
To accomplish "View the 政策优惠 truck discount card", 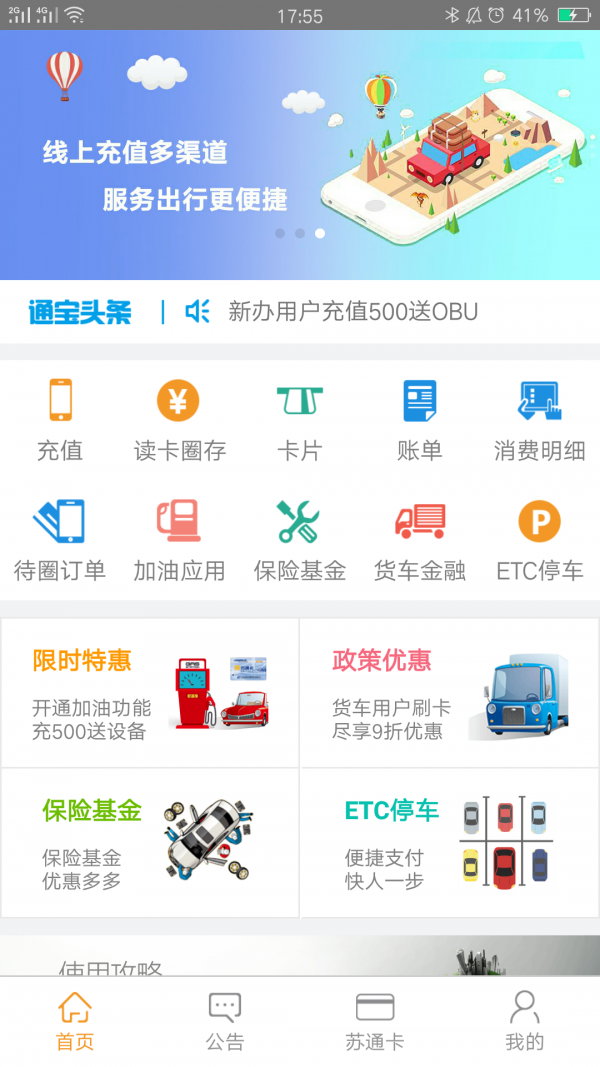I will tap(449, 693).
